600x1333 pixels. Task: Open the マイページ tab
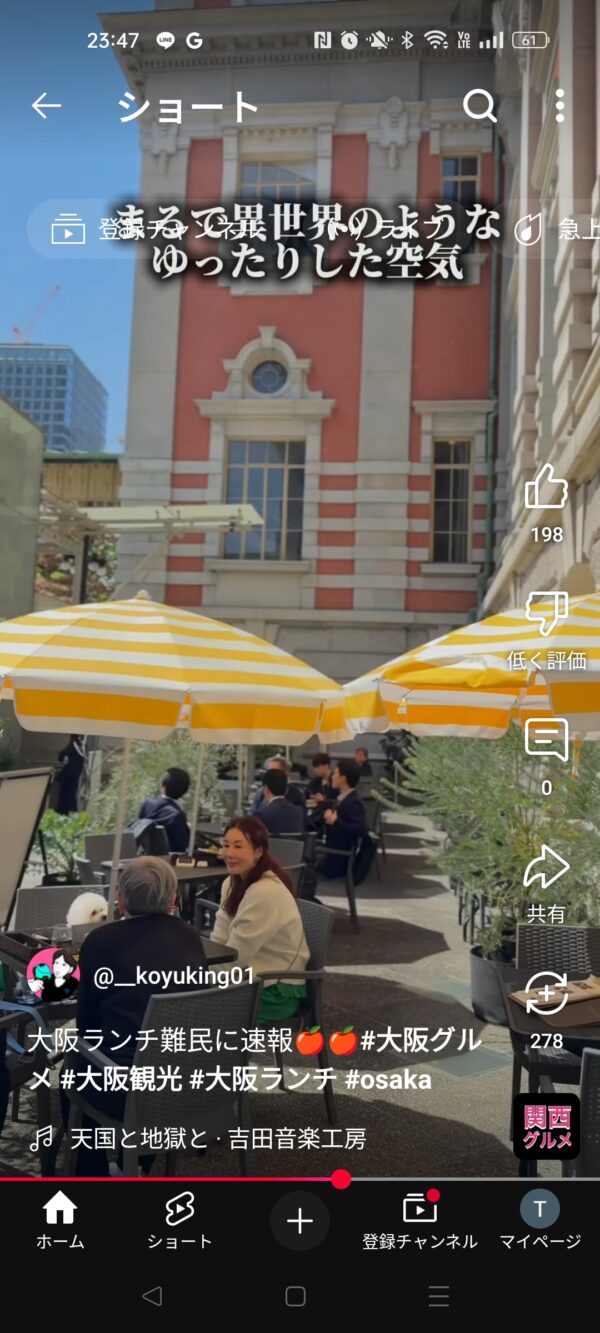click(540, 1221)
